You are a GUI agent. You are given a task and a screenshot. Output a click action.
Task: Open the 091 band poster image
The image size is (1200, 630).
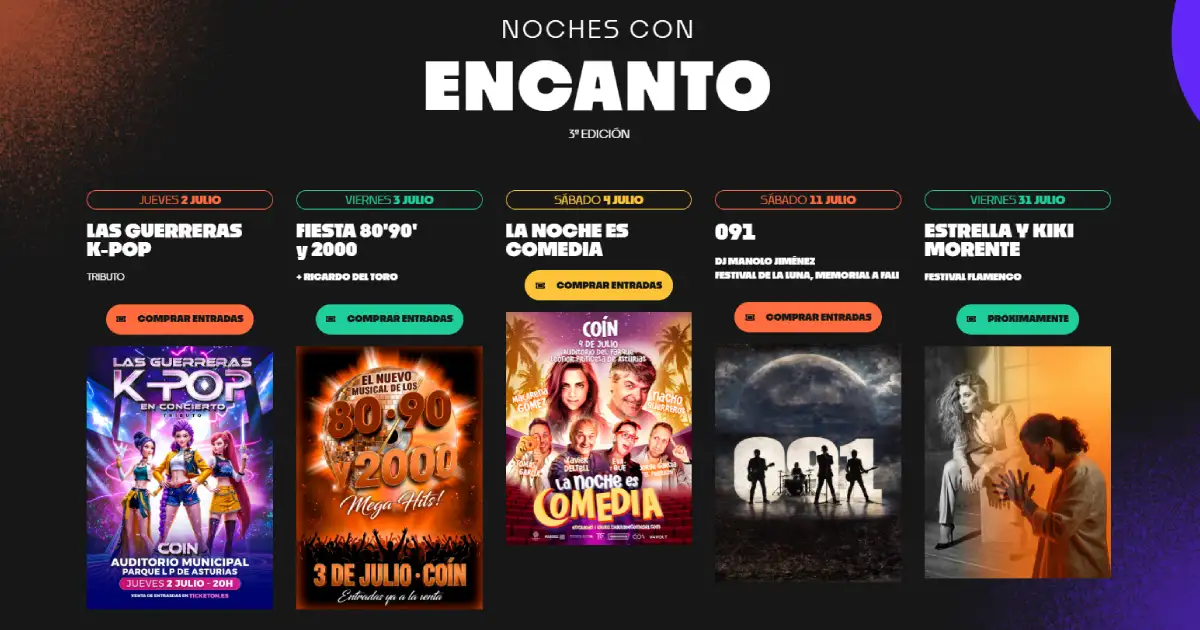point(808,462)
